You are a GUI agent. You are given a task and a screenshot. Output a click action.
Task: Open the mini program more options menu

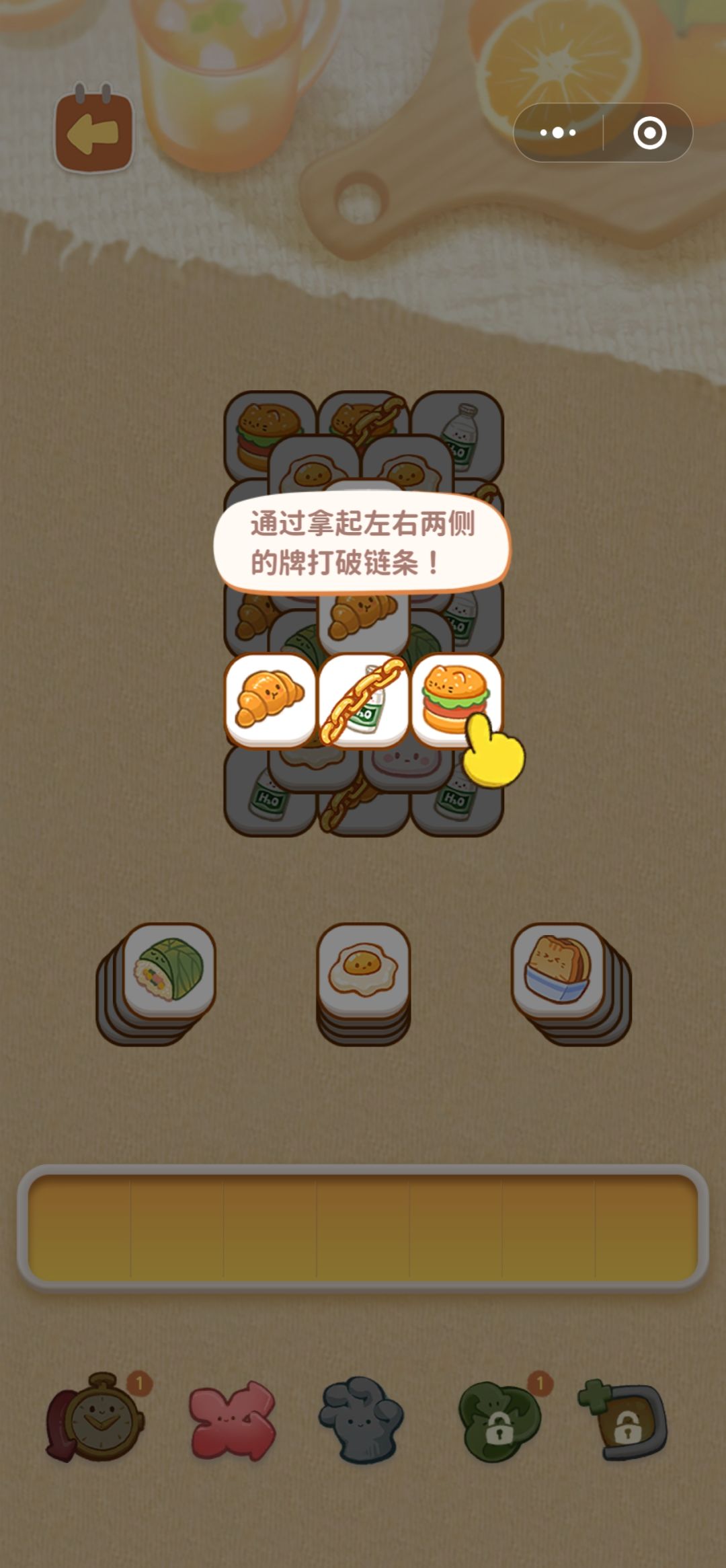[558, 133]
